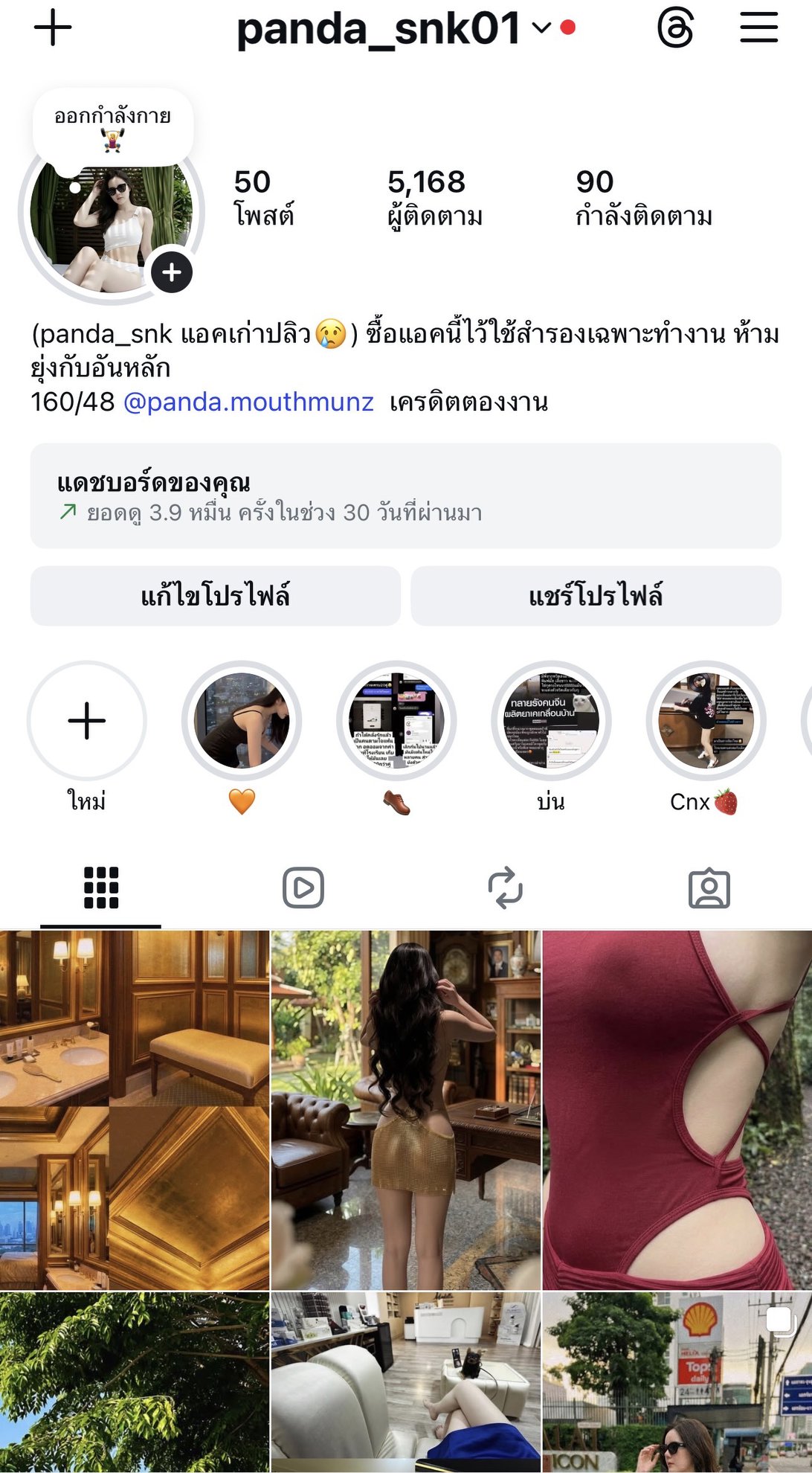Image resolution: width=812 pixels, height=1473 pixels.
Task: View the 90 following list
Action: coord(643,197)
